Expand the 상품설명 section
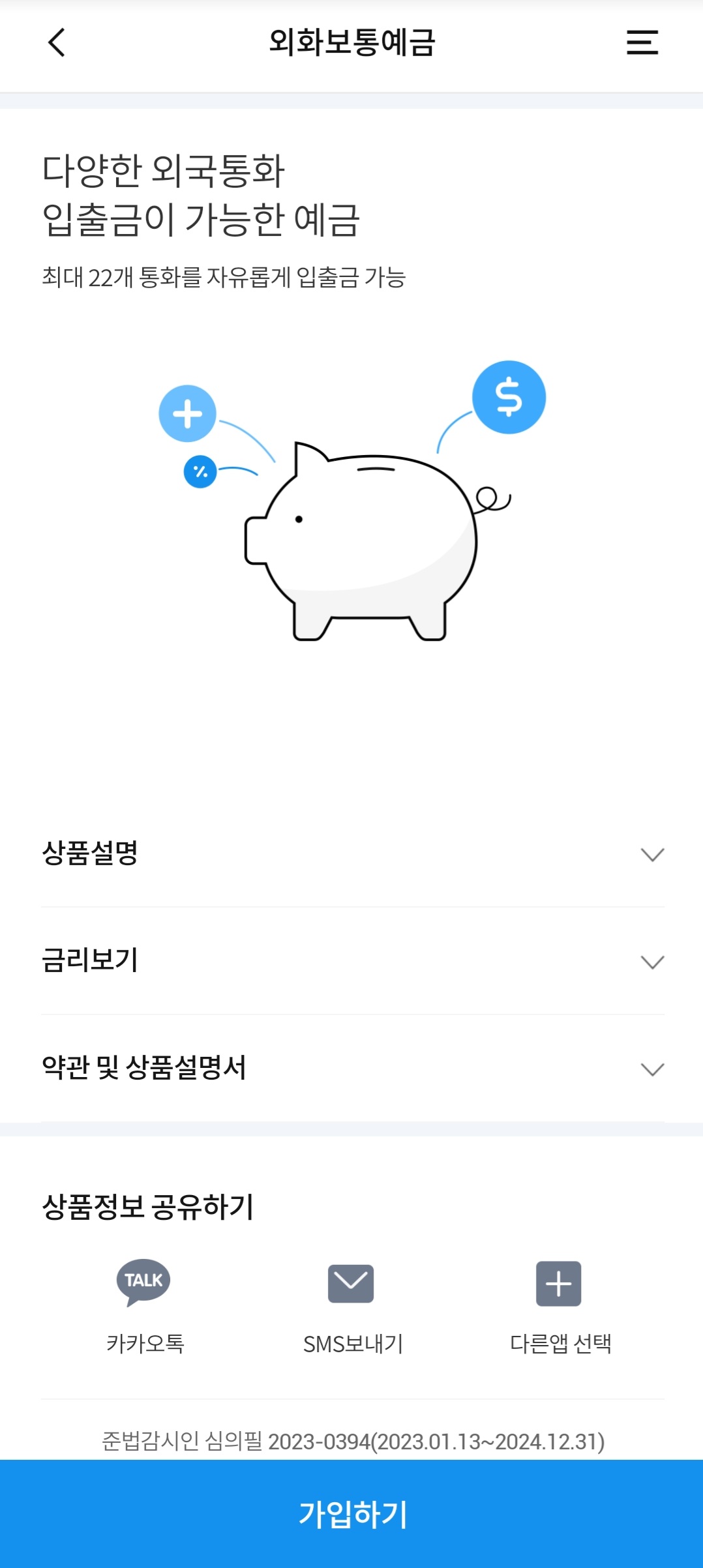703x1568 pixels. click(352, 853)
